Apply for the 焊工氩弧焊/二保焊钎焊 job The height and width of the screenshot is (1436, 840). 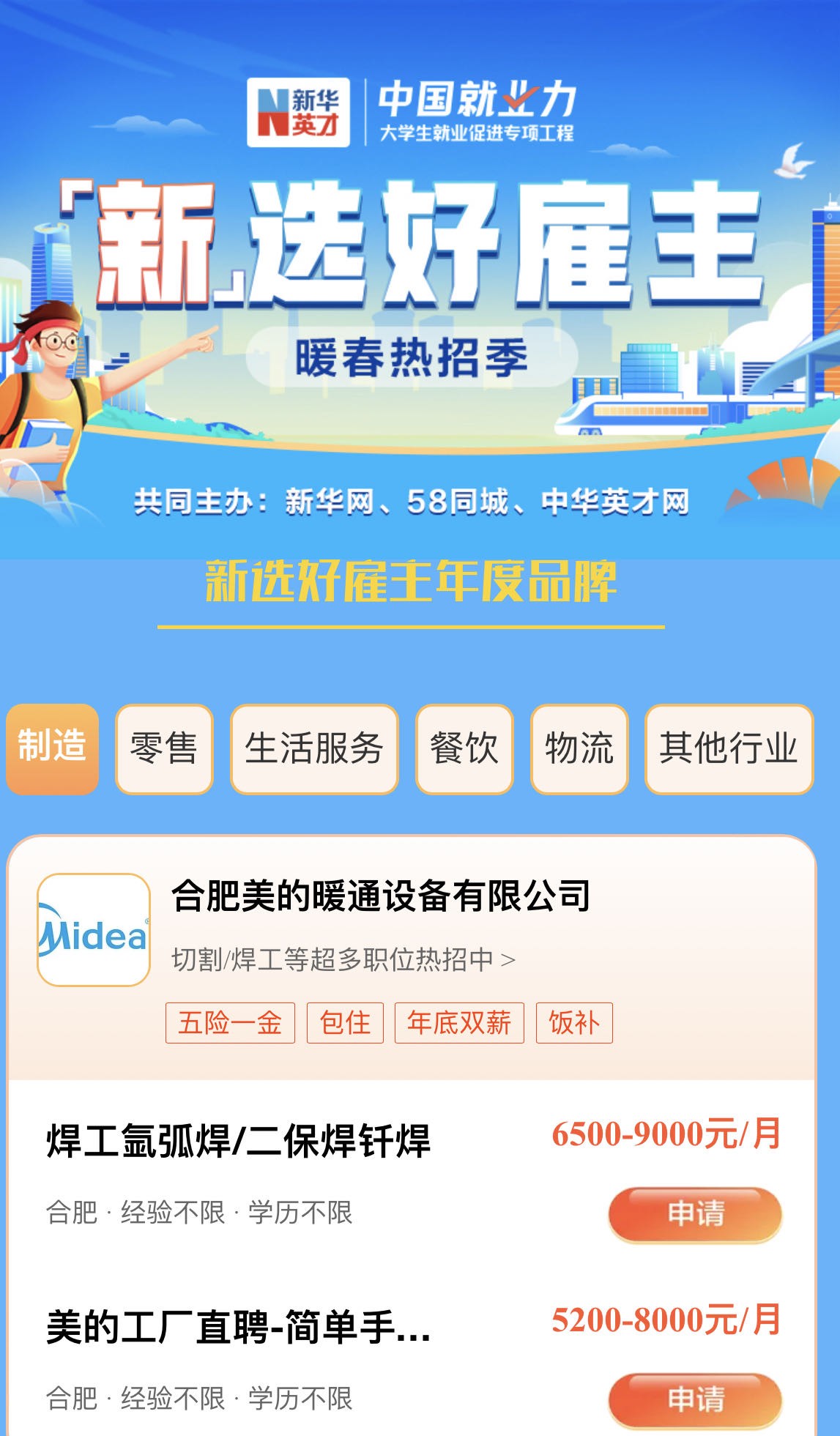[695, 1213]
